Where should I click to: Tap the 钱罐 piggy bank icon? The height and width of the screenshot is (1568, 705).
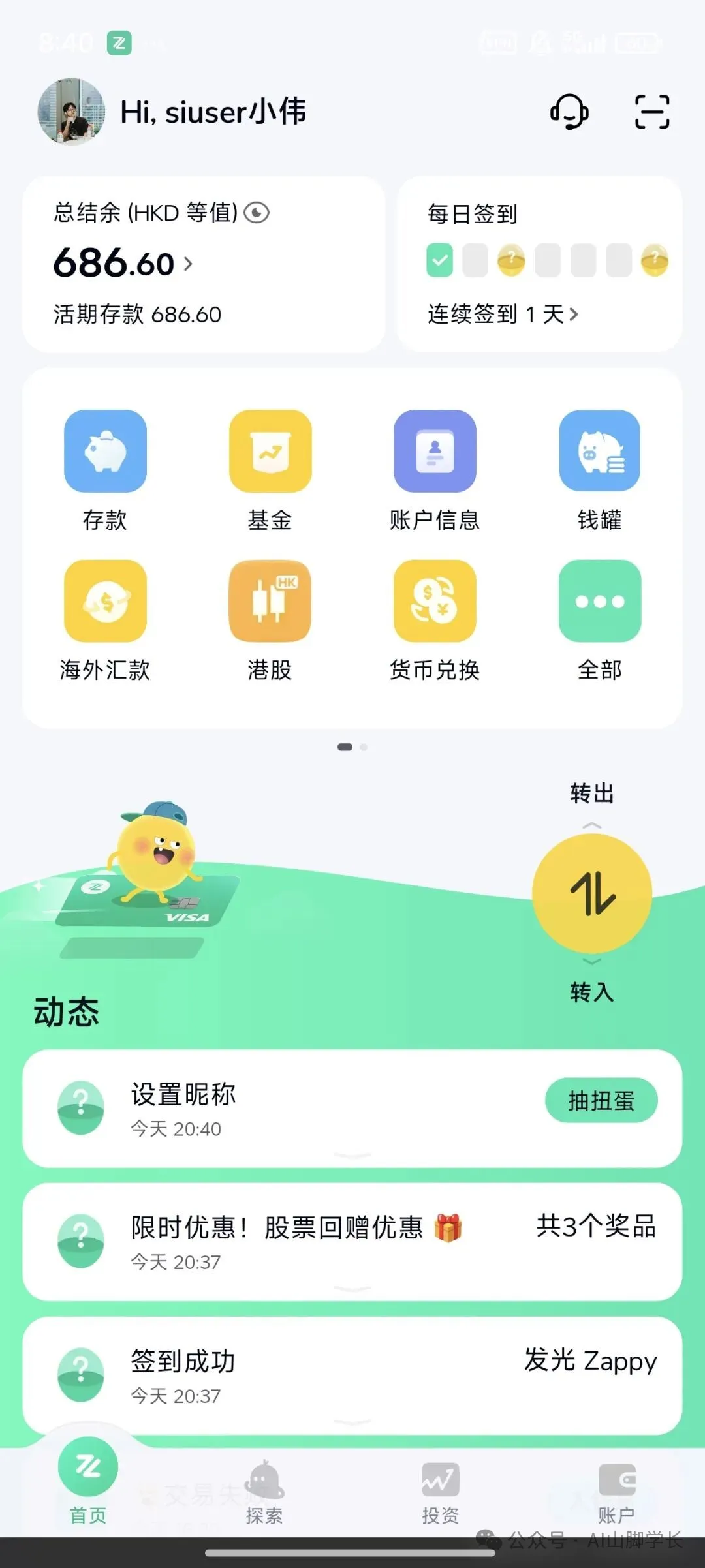tap(599, 452)
